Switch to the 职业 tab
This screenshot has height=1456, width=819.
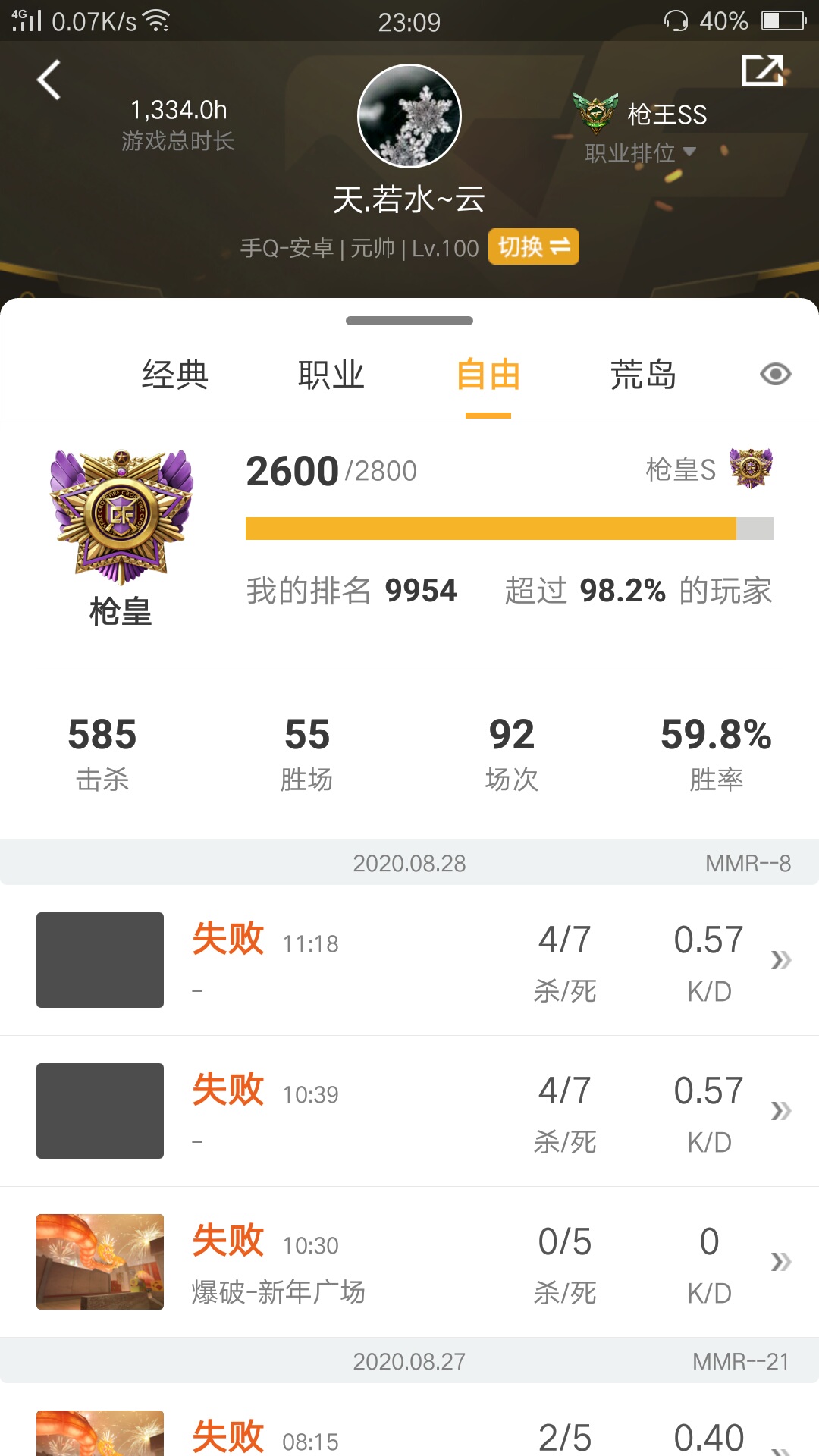pos(331,375)
